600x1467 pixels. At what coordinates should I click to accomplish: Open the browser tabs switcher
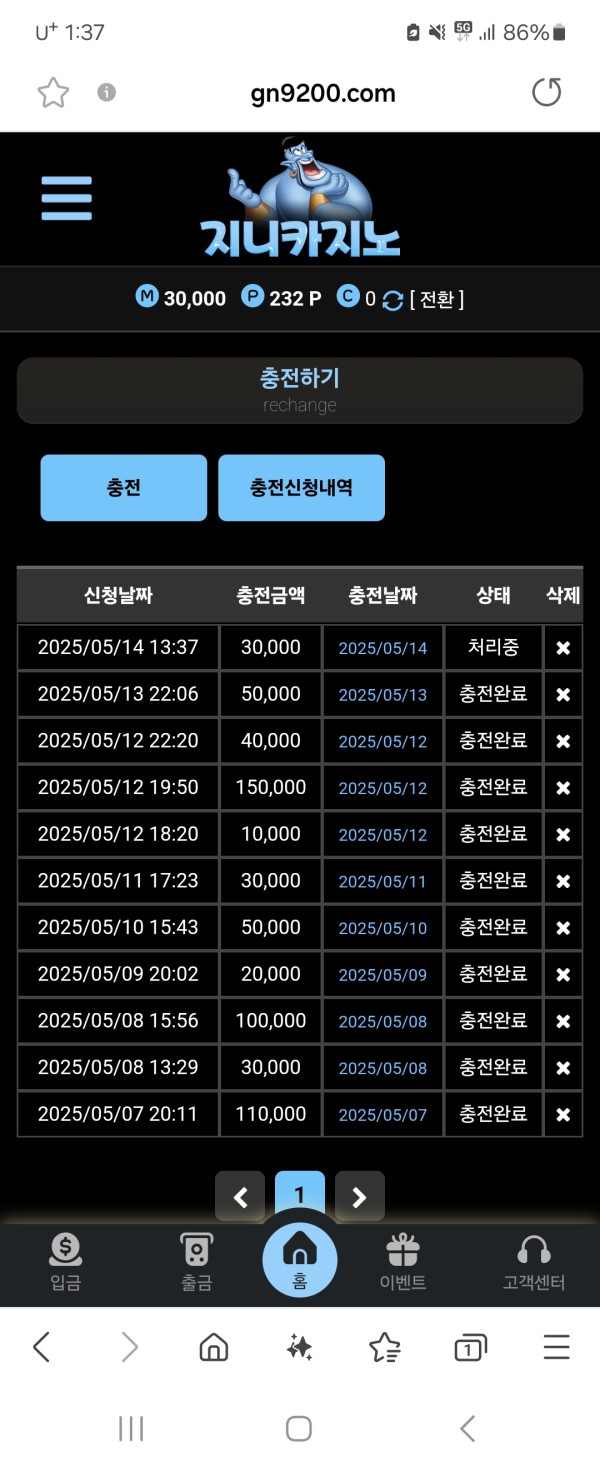coord(469,1348)
